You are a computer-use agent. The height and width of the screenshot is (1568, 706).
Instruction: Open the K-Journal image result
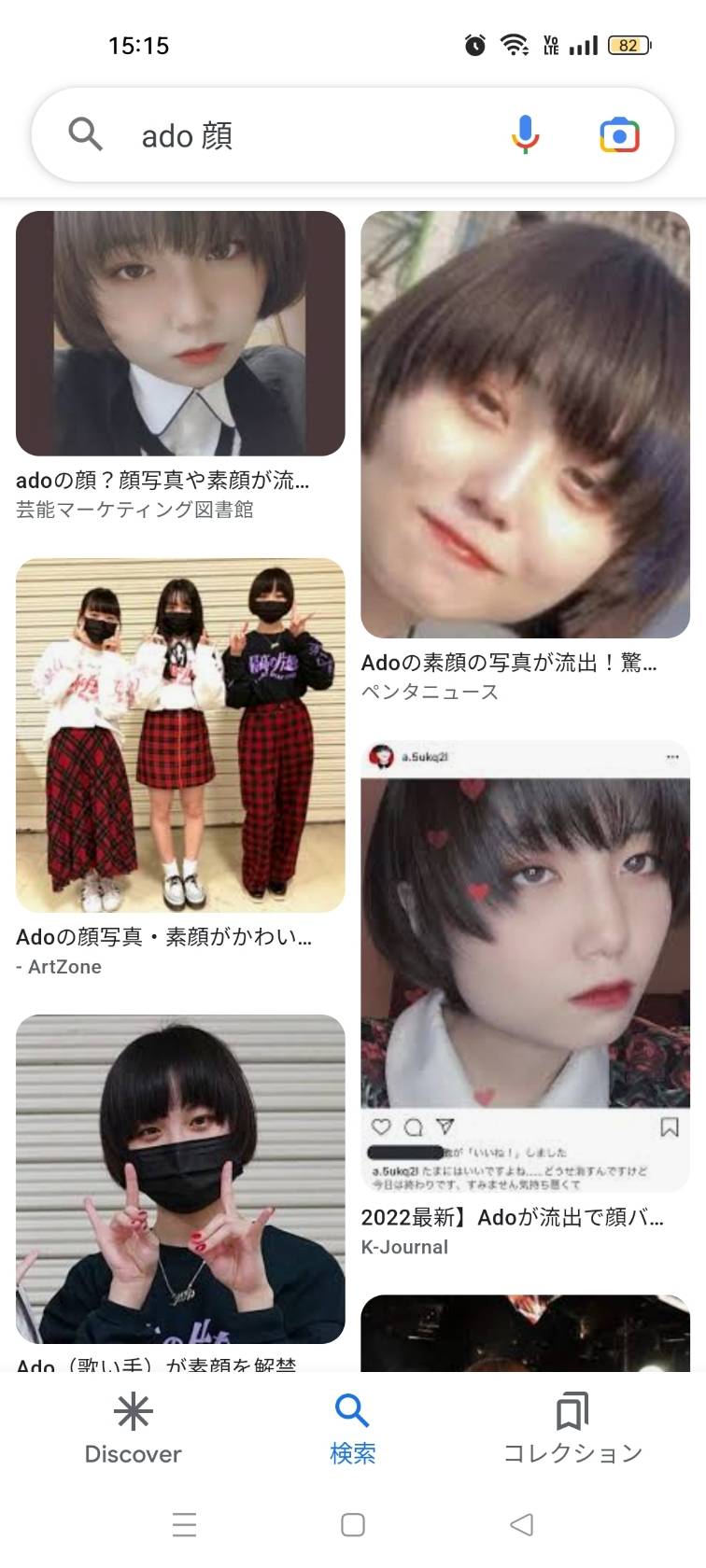(525, 966)
